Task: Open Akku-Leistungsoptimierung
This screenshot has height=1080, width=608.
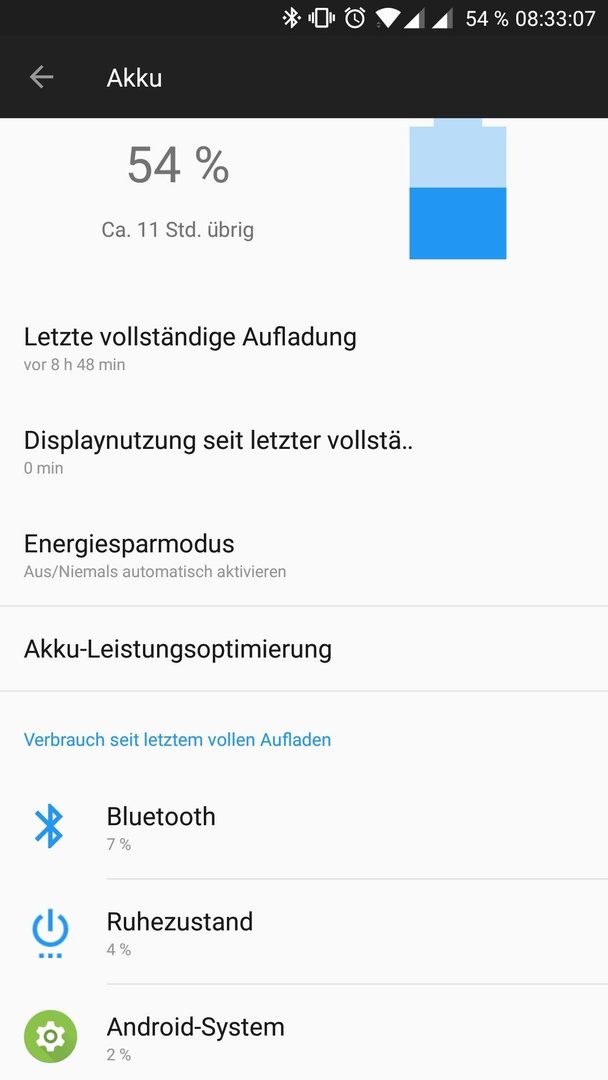Action: tap(304, 649)
